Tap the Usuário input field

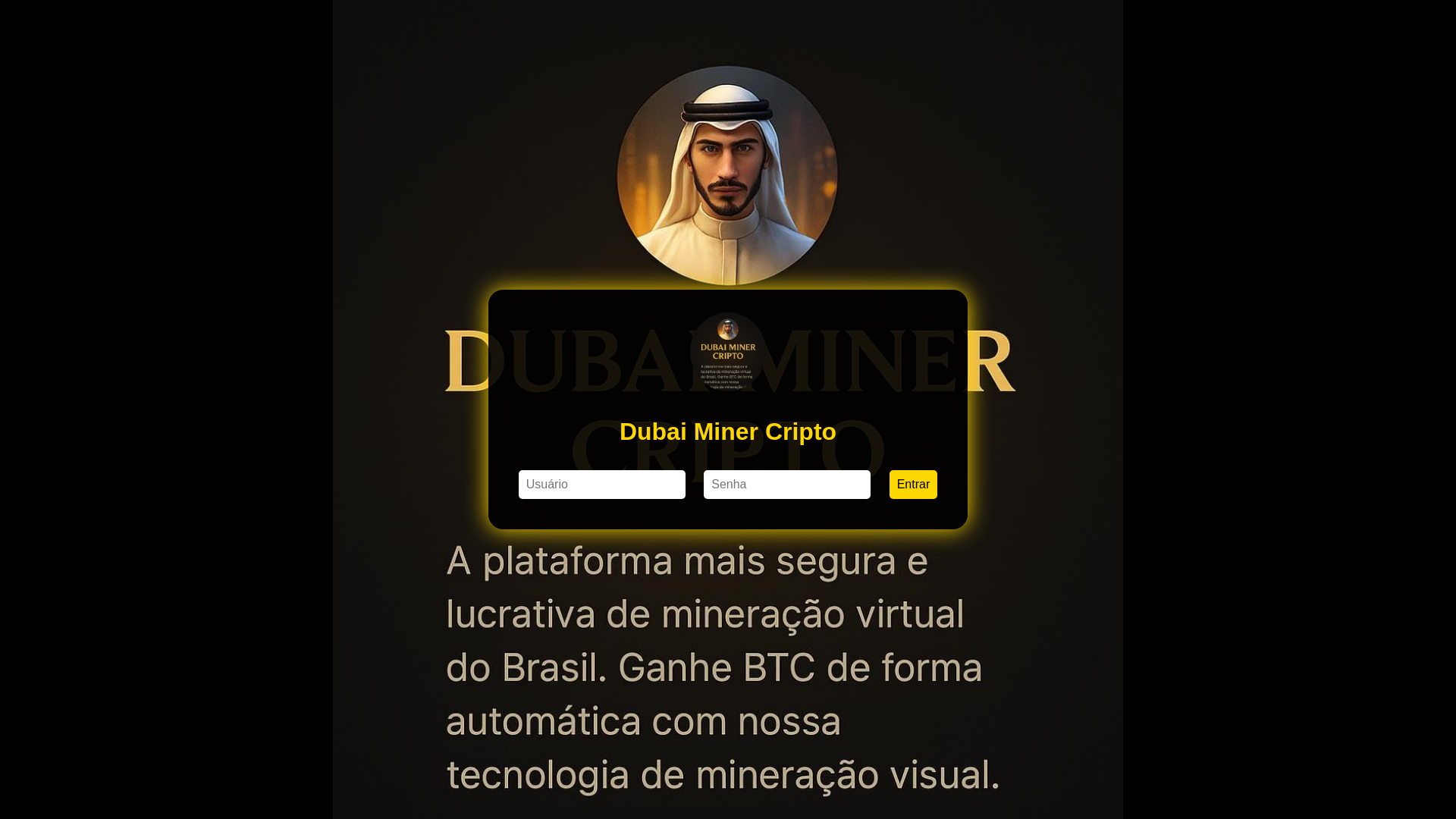coord(601,485)
